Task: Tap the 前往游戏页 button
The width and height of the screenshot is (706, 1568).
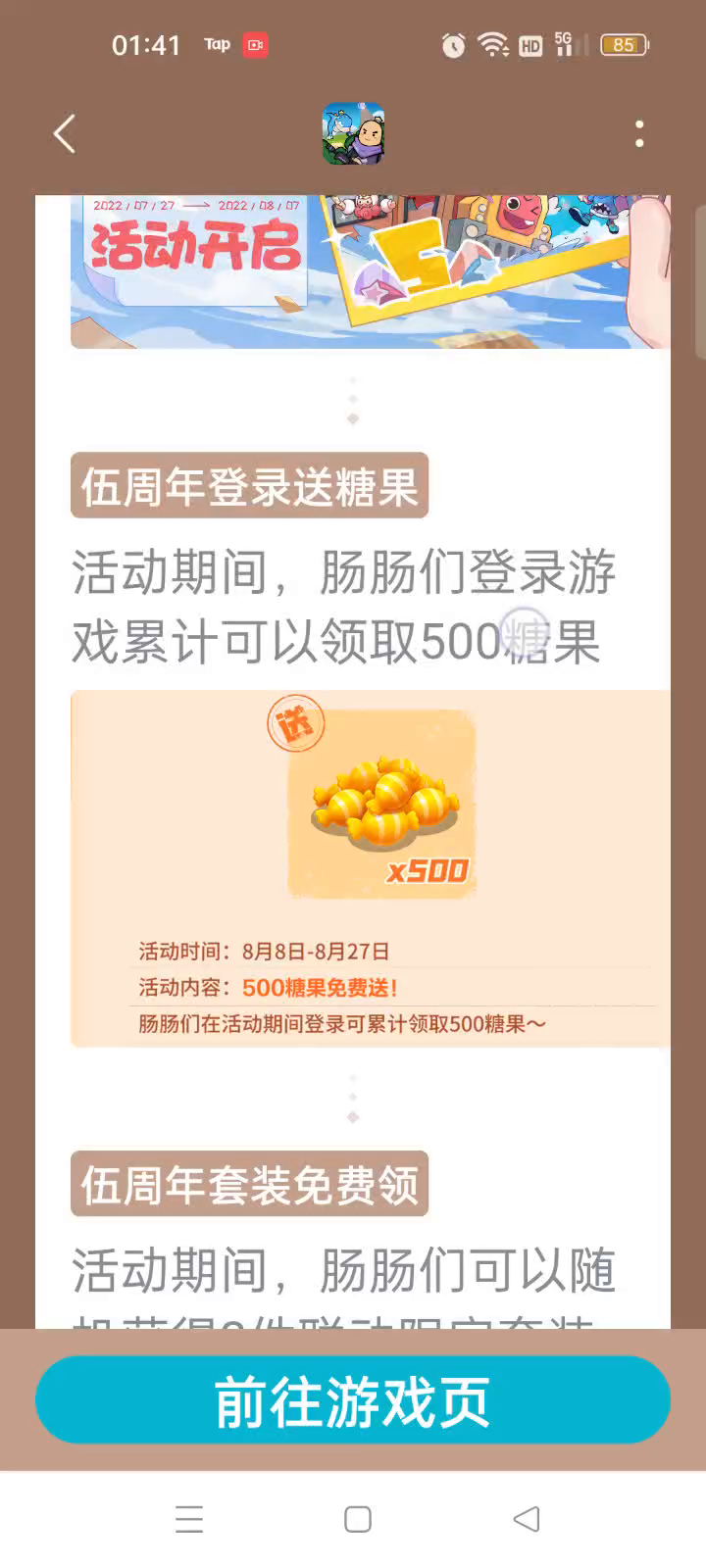Action: tap(353, 1399)
